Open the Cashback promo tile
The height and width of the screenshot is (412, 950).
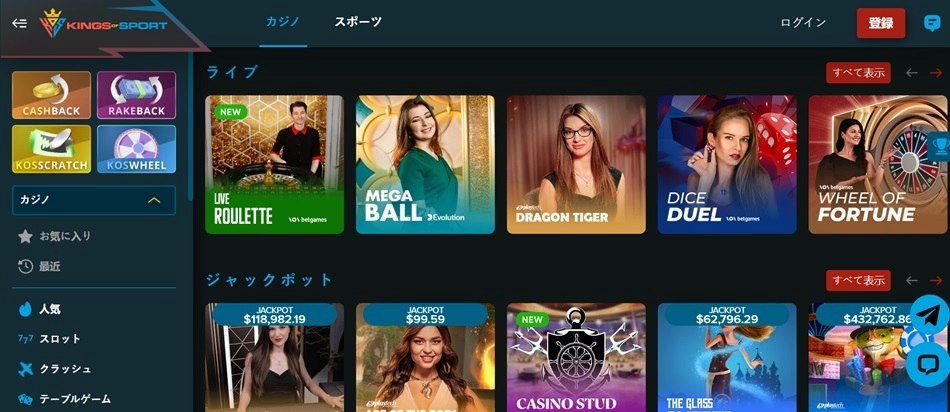tap(51, 95)
